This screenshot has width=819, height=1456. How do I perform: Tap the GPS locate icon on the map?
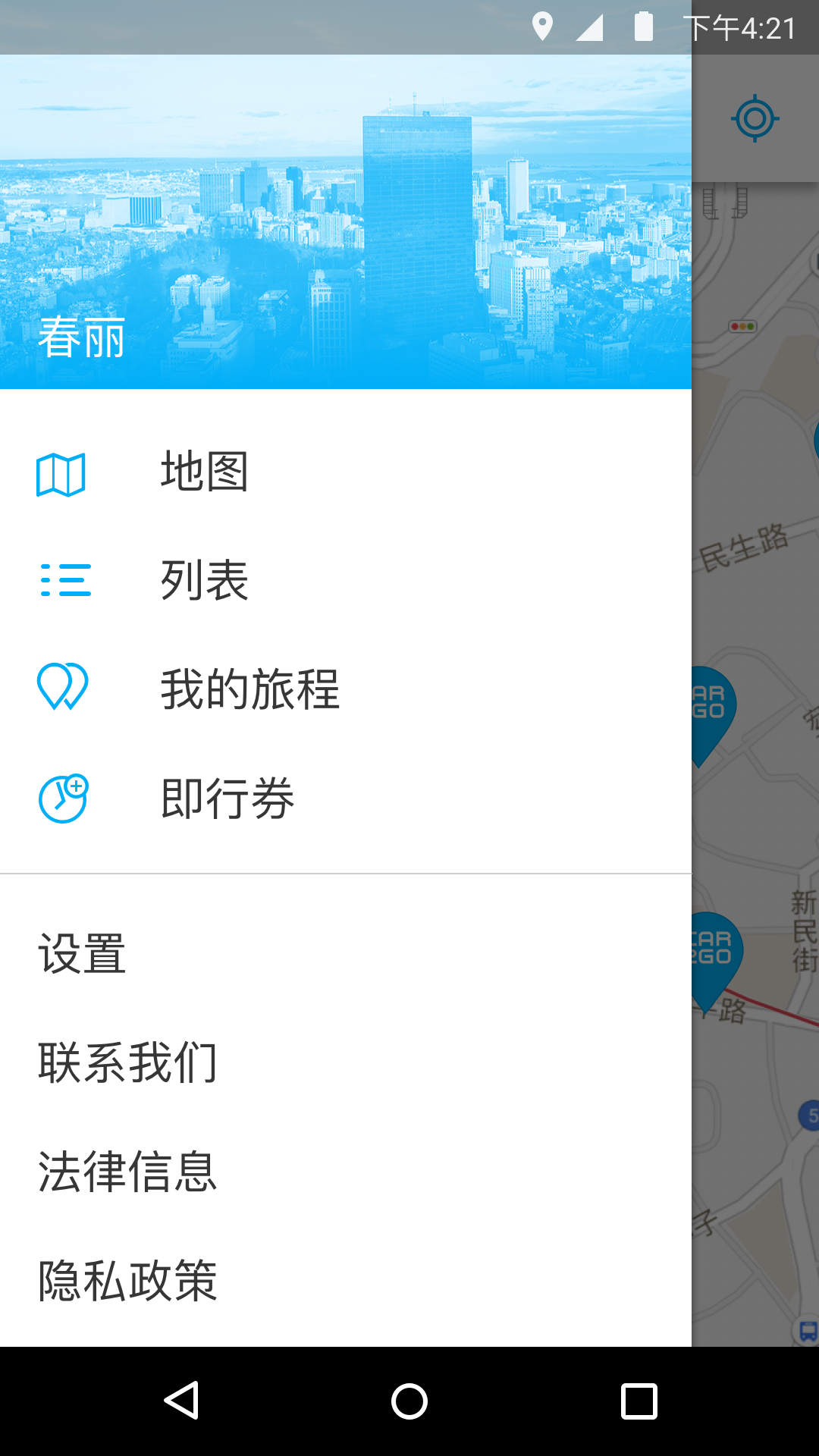pos(755,118)
